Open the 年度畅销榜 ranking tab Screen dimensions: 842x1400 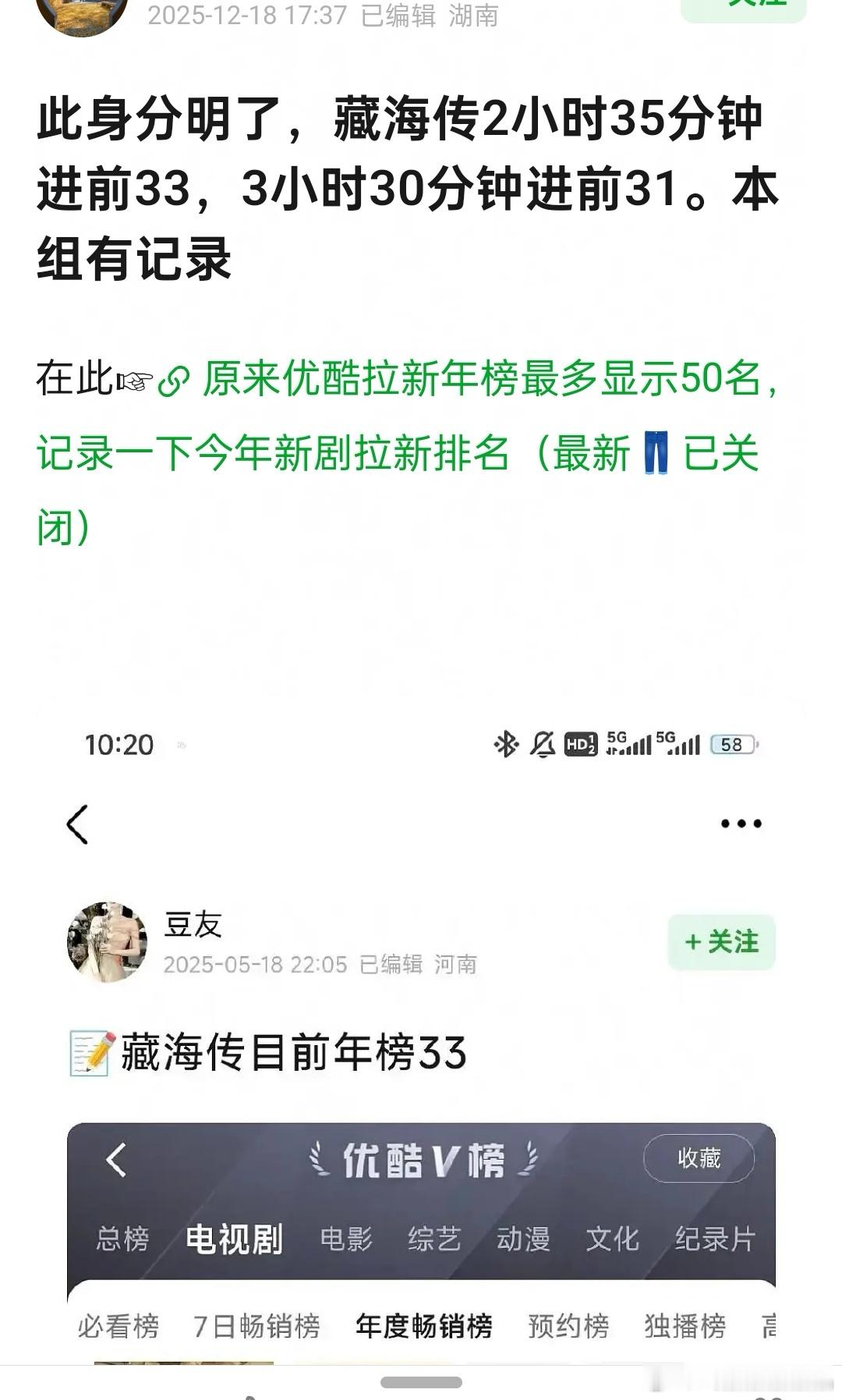(425, 1326)
